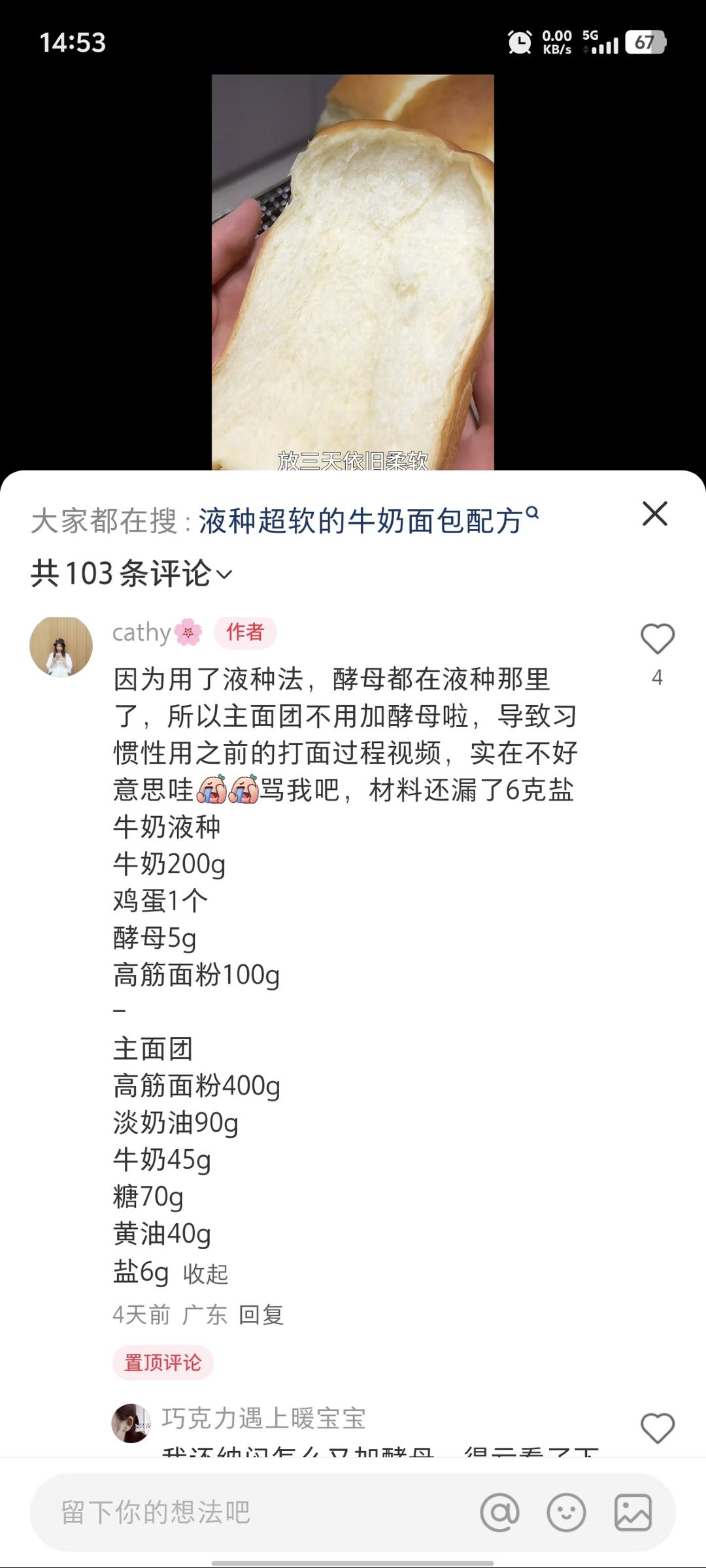The width and height of the screenshot is (706, 1568).
Task: Like cathy's pinned comment
Action: pyautogui.click(x=657, y=639)
